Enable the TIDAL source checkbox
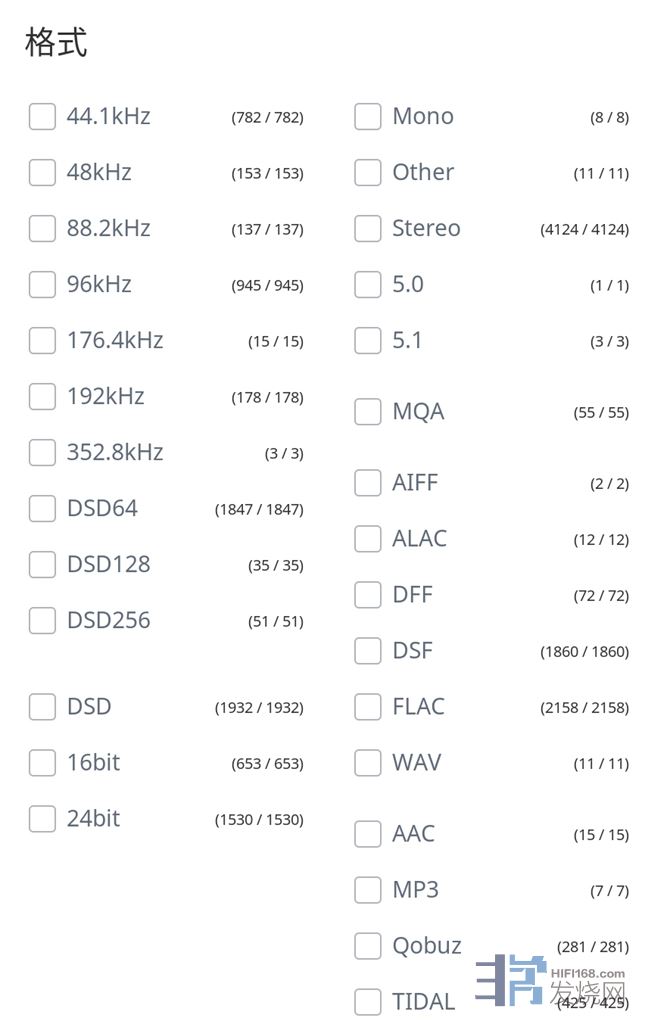Screen dimensions: 645x1024 tap(368, 1001)
